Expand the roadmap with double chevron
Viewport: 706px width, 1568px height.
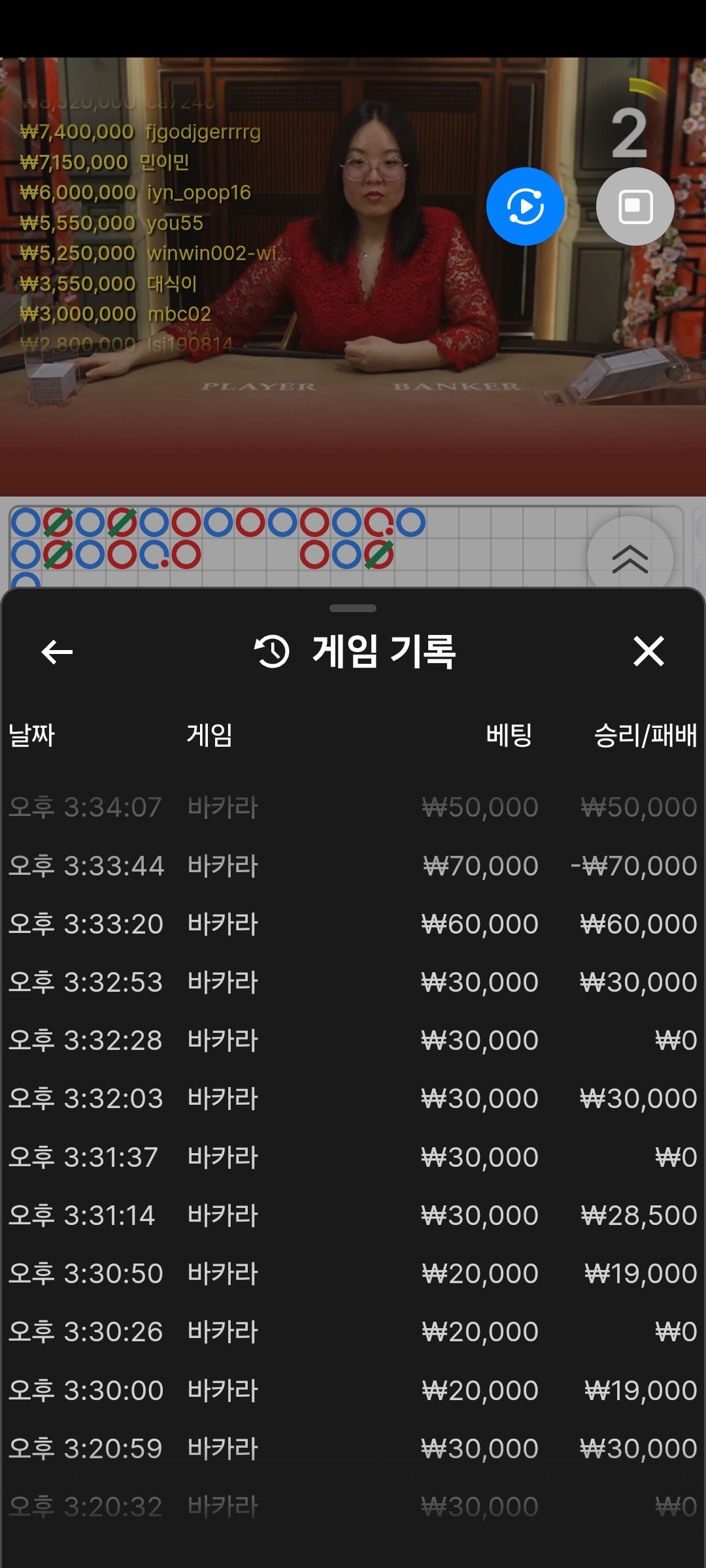(630, 559)
